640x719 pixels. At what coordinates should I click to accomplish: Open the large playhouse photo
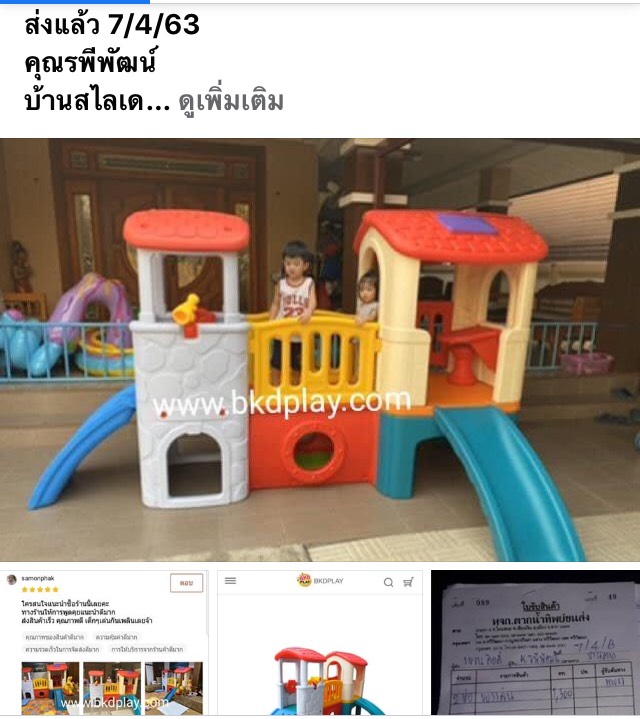pos(320,350)
